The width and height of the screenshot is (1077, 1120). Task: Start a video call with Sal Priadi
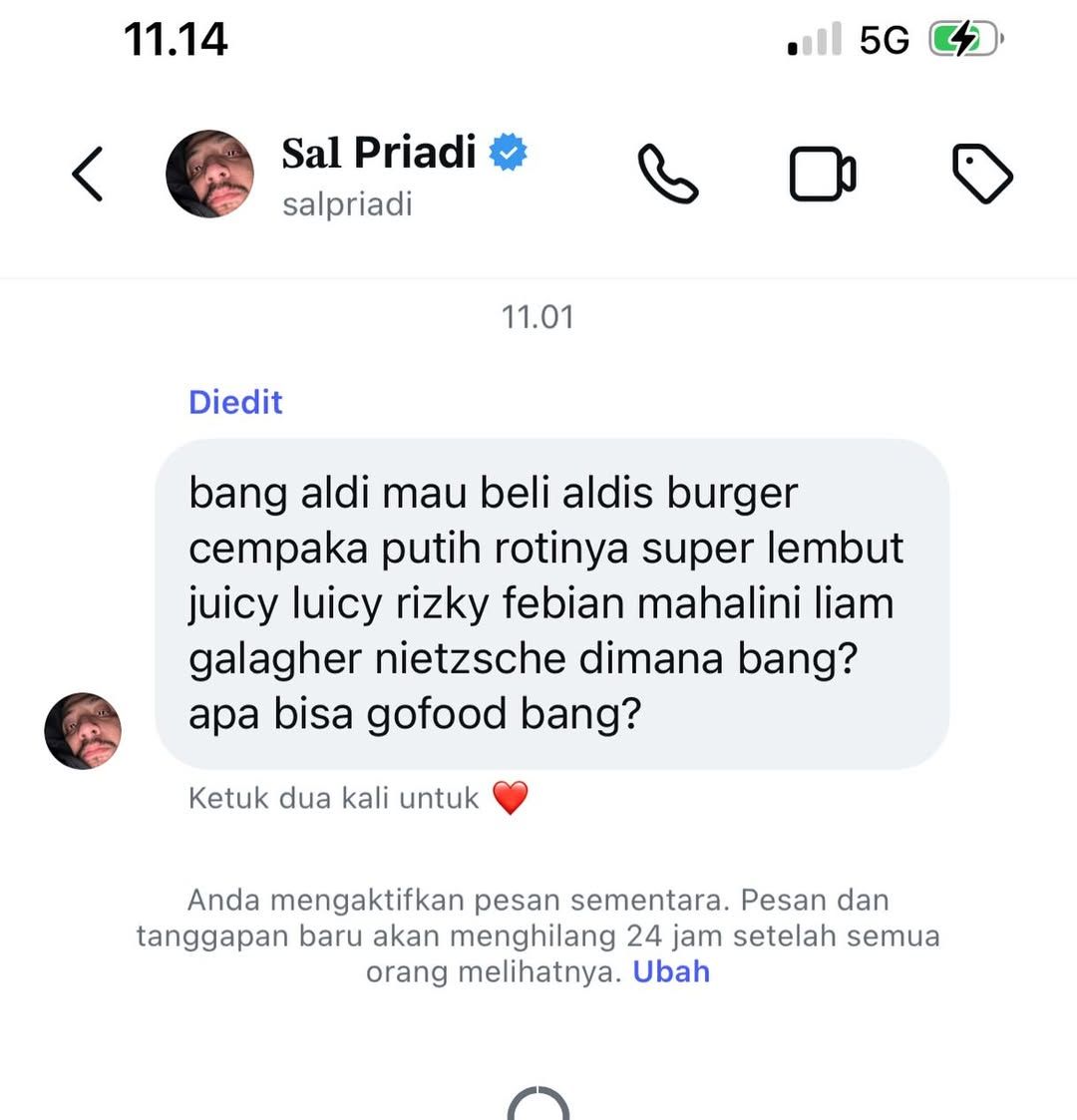pyautogui.click(x=823, y=173)
